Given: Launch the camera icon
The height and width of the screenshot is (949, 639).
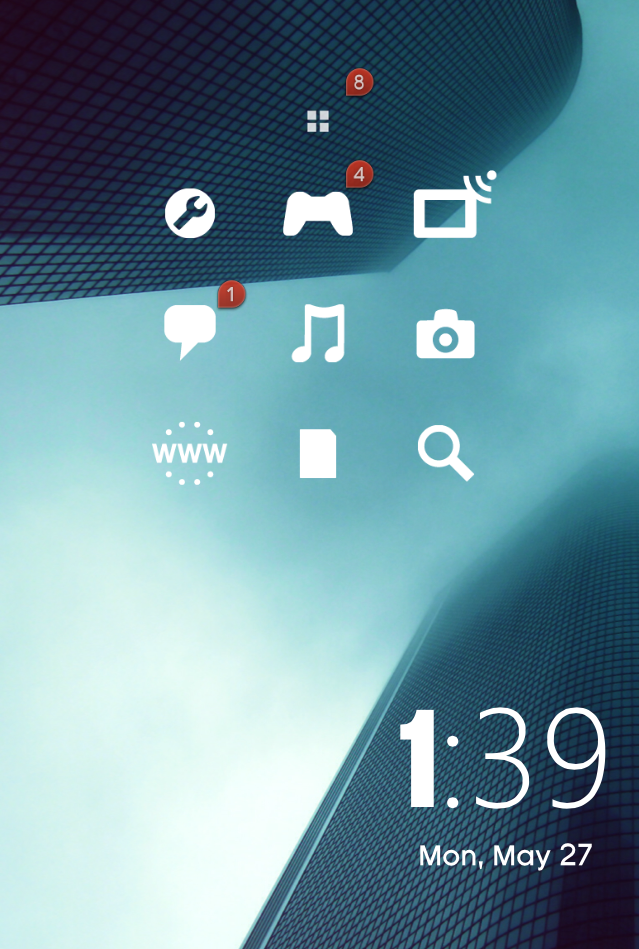Looking at the screenshot, I should pos(445,335).
